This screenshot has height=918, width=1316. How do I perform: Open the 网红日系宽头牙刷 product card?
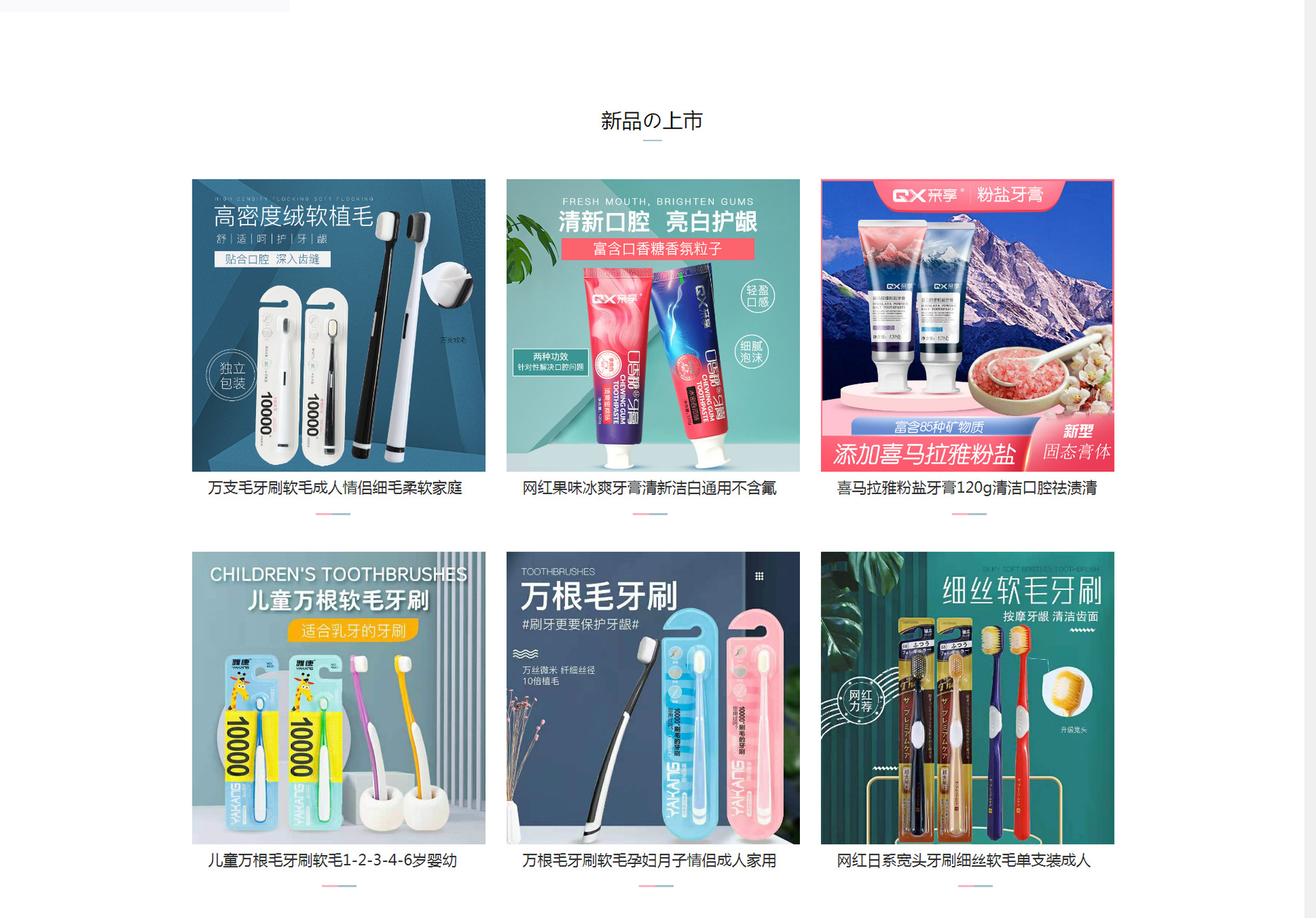tap(967, 697)
